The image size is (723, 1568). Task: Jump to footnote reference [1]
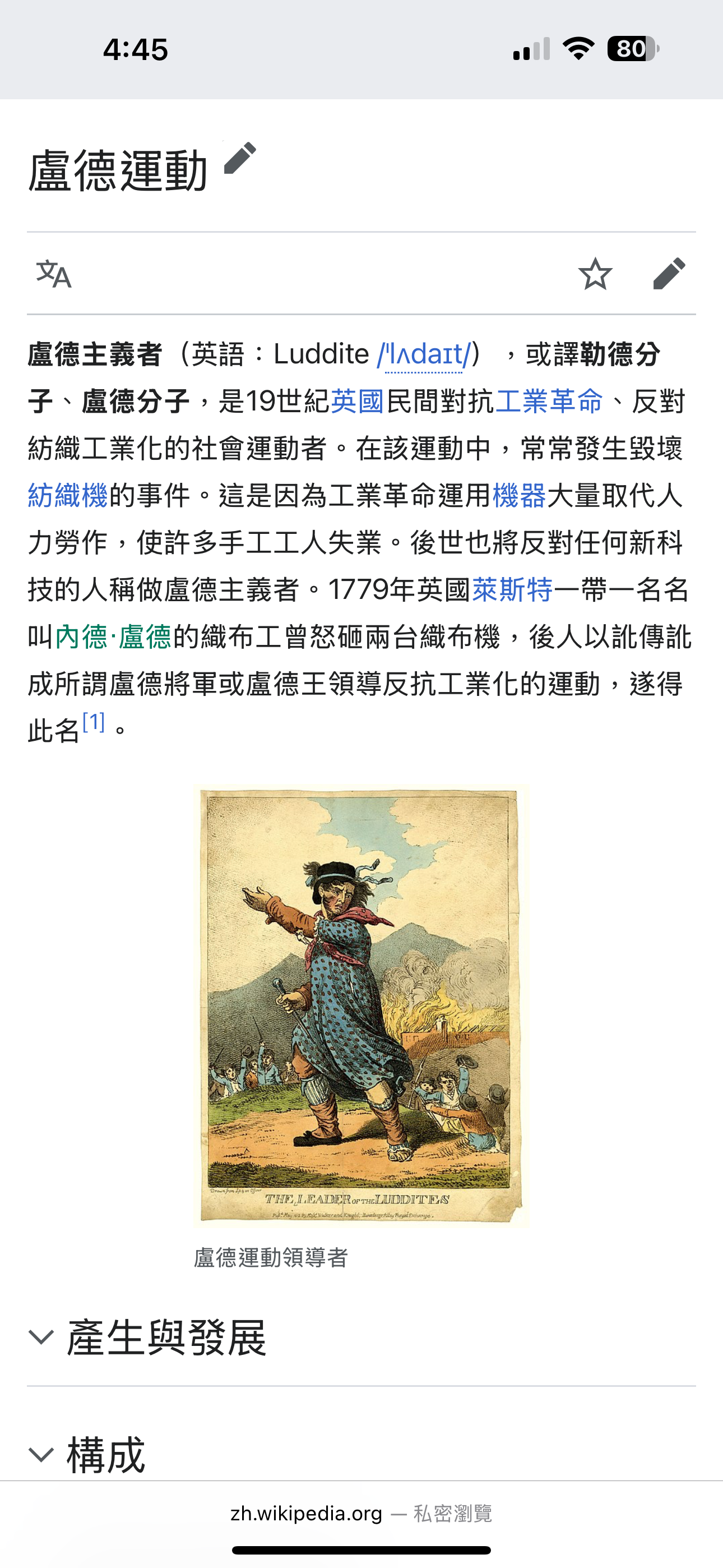94,722
